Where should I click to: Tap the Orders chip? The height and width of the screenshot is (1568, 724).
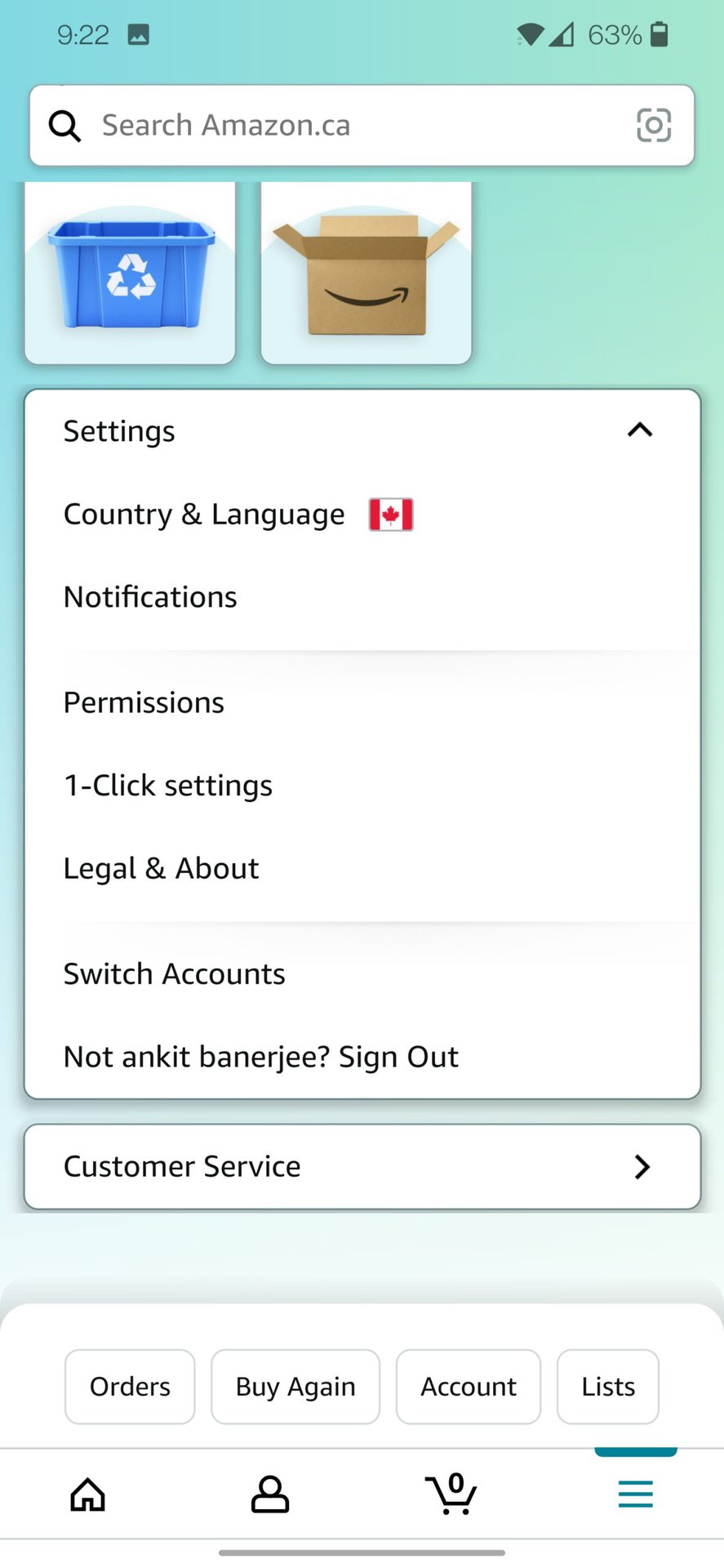(130, 1387)
